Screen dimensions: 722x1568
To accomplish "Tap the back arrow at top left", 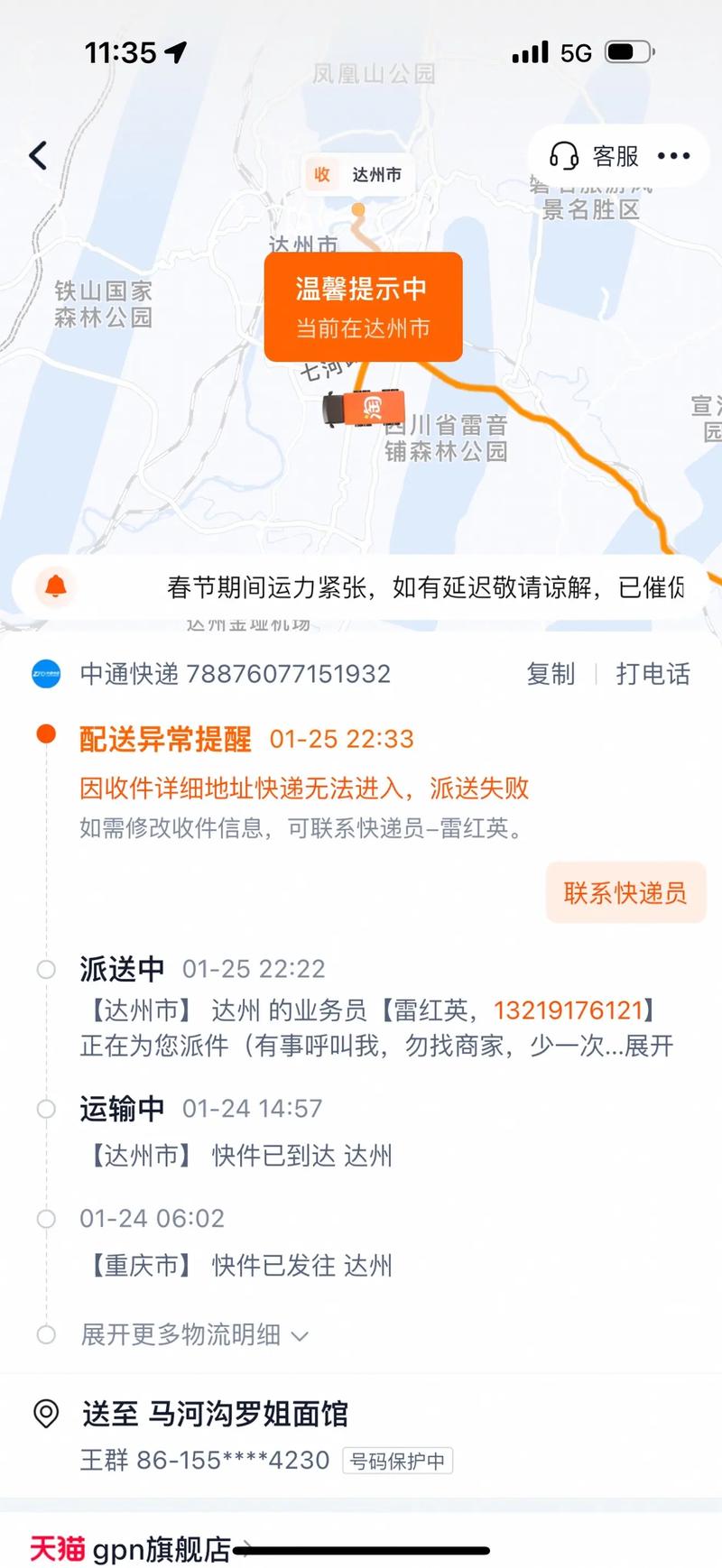I will click(x=37, y=155).
